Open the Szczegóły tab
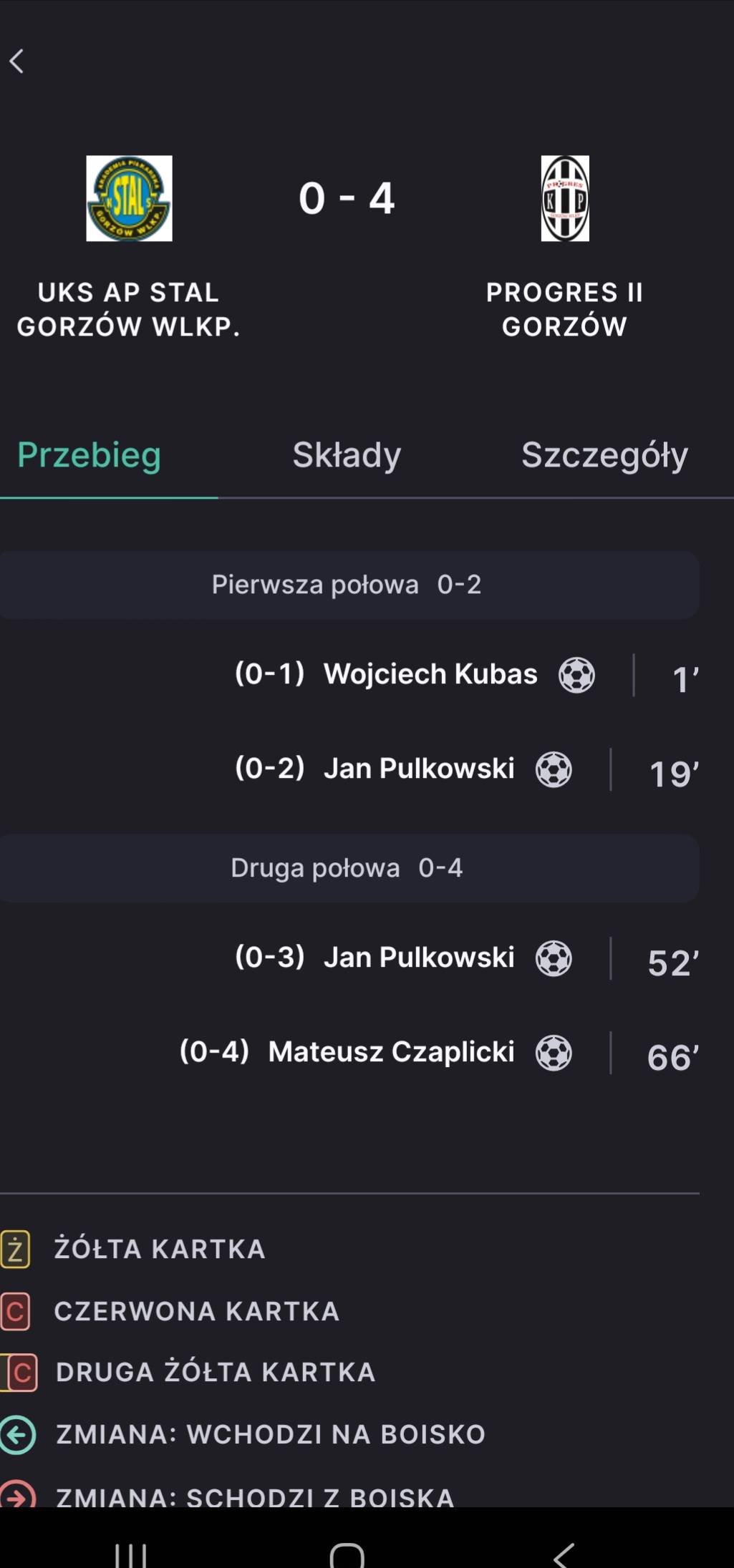This screenshot has height=1568, width=734. point(604,455)
